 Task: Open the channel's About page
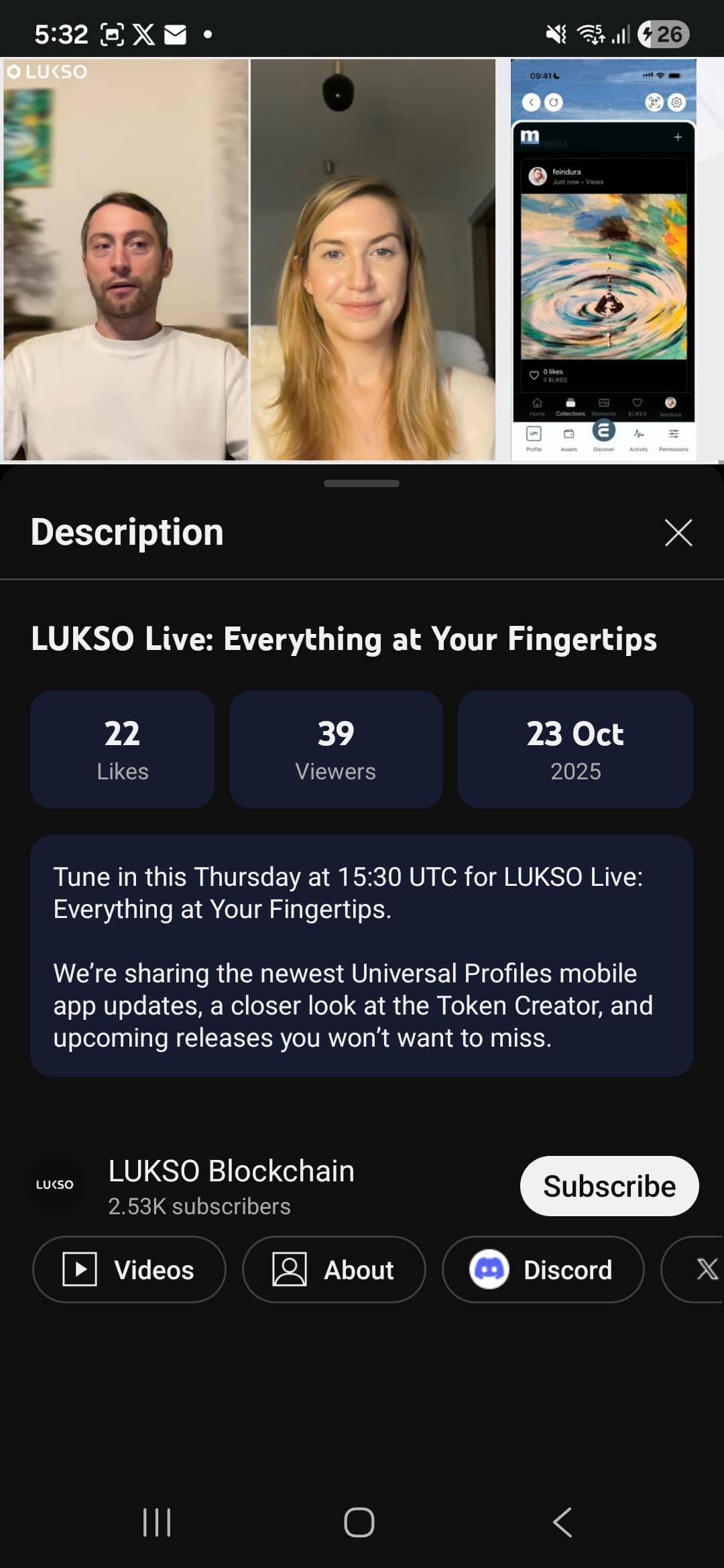click(333, 1270)
